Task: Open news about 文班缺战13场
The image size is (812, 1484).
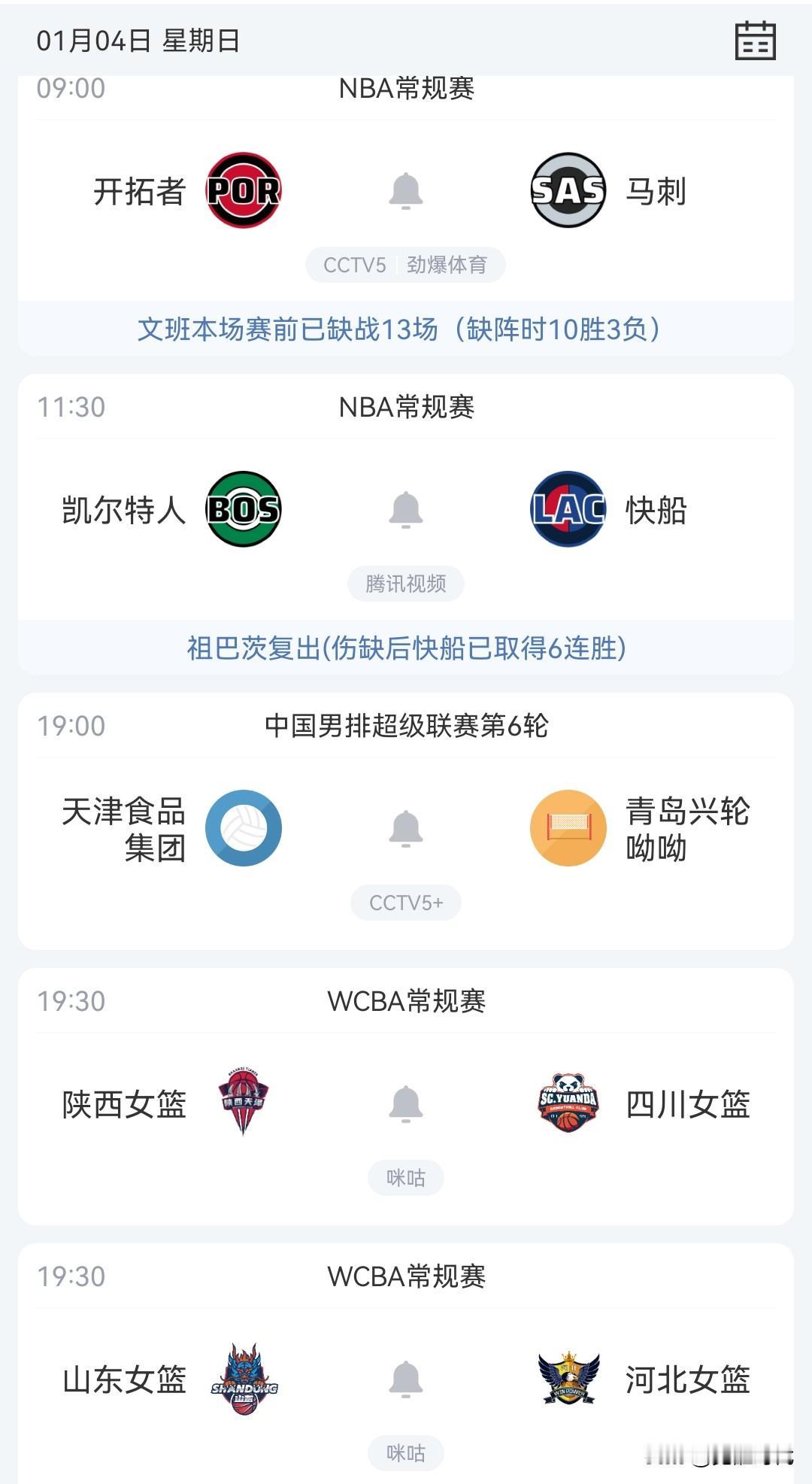Action: point(404,328)
